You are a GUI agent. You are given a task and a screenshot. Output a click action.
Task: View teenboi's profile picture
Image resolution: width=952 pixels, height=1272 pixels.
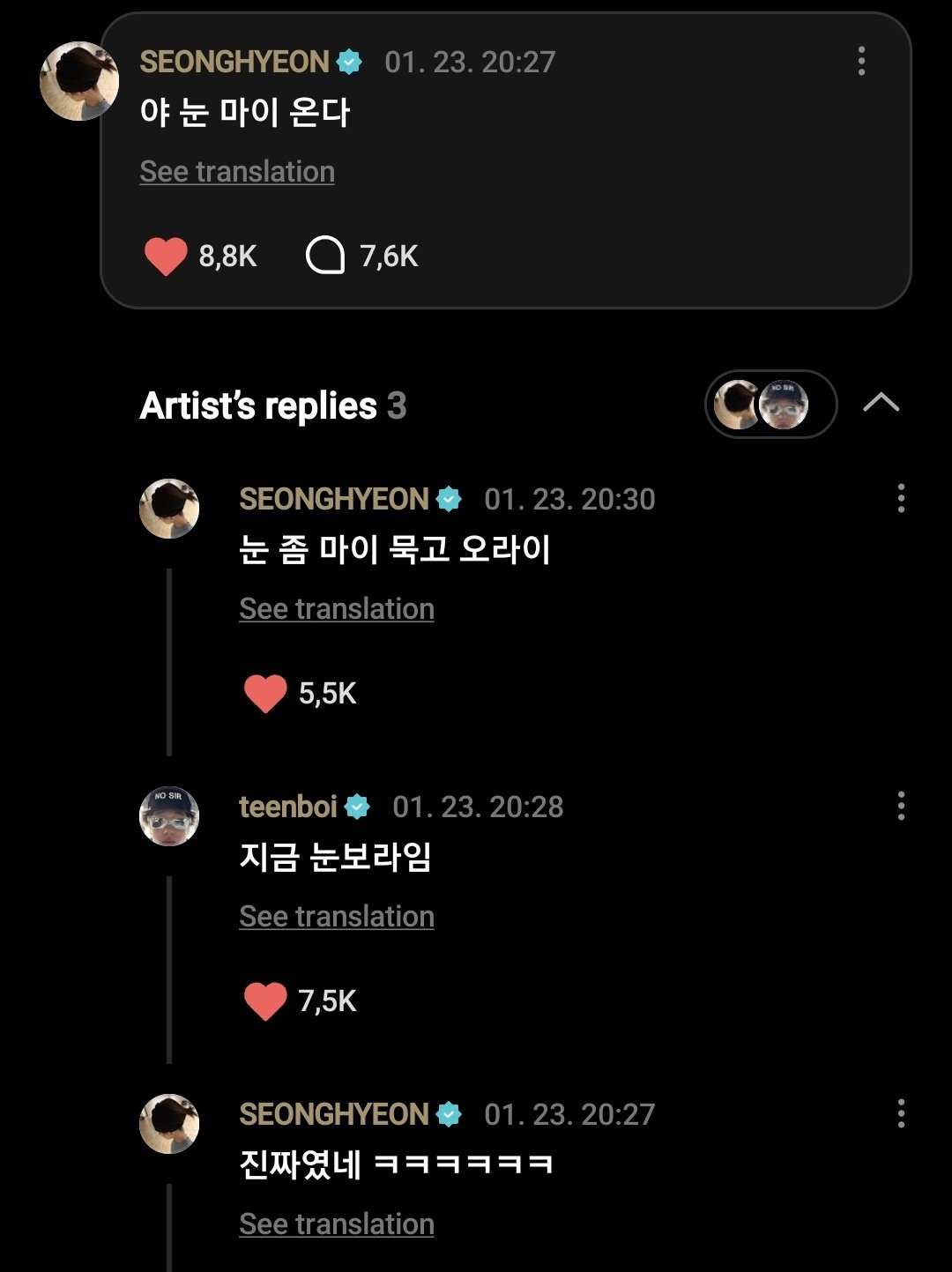tap(169, 816)
